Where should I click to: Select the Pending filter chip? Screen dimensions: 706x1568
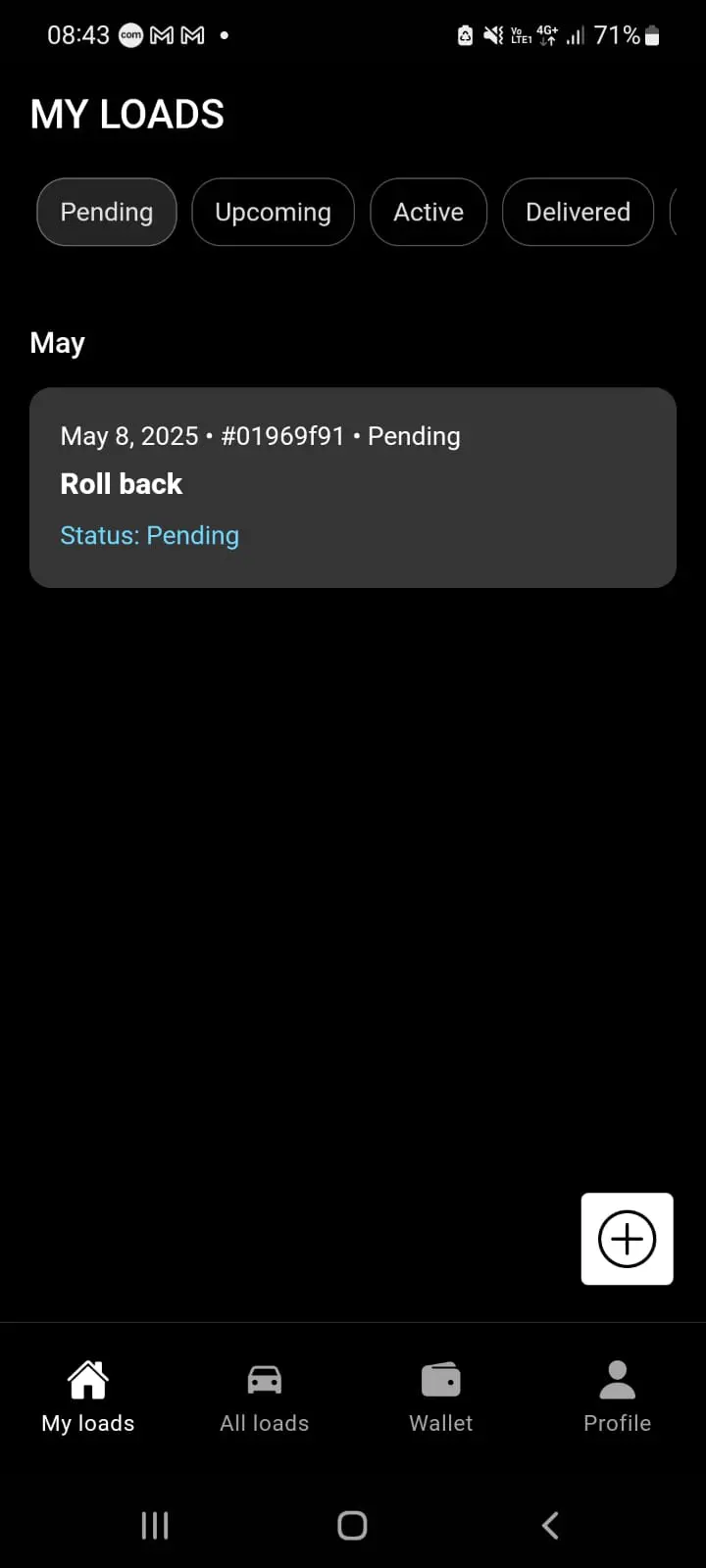point(107,212)
